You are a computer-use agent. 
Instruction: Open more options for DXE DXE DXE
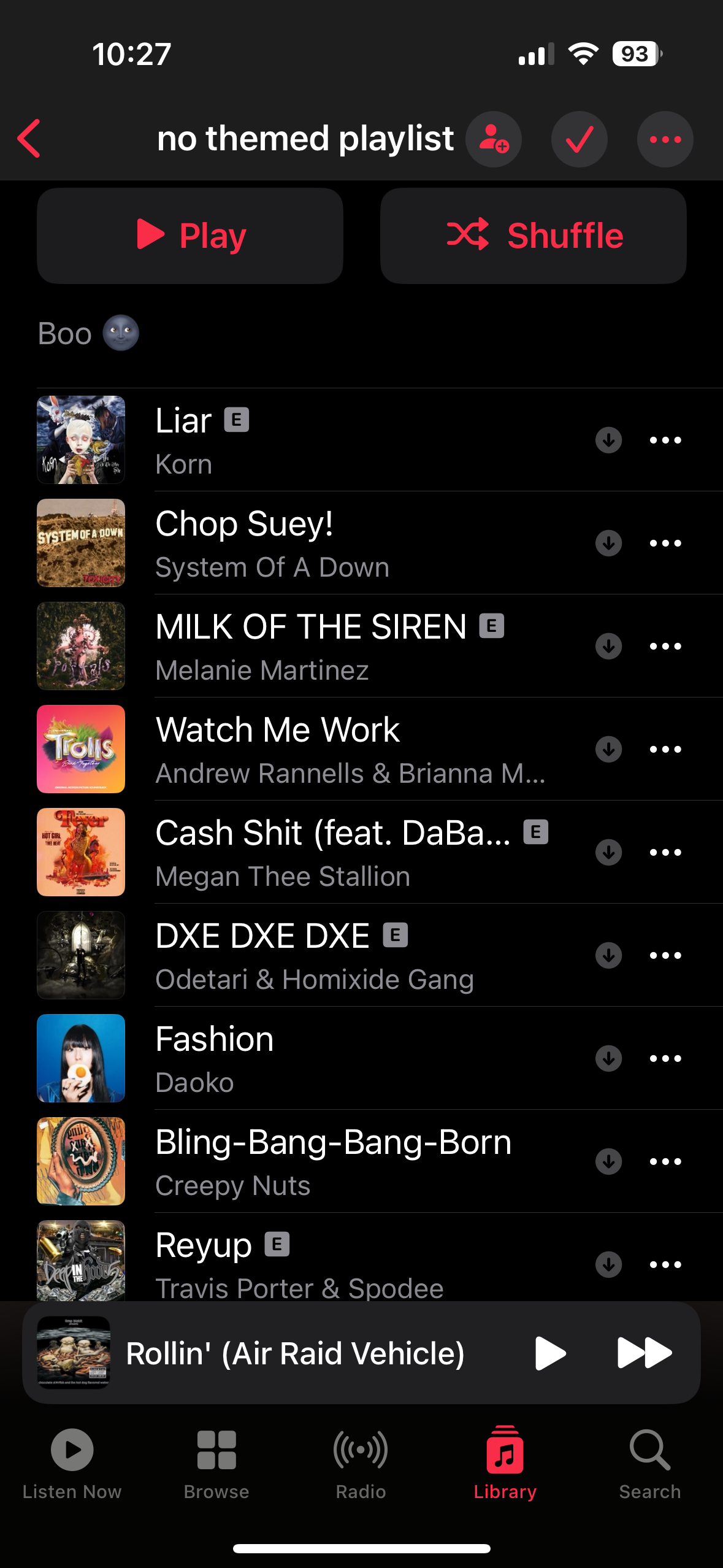pos(665,955)
